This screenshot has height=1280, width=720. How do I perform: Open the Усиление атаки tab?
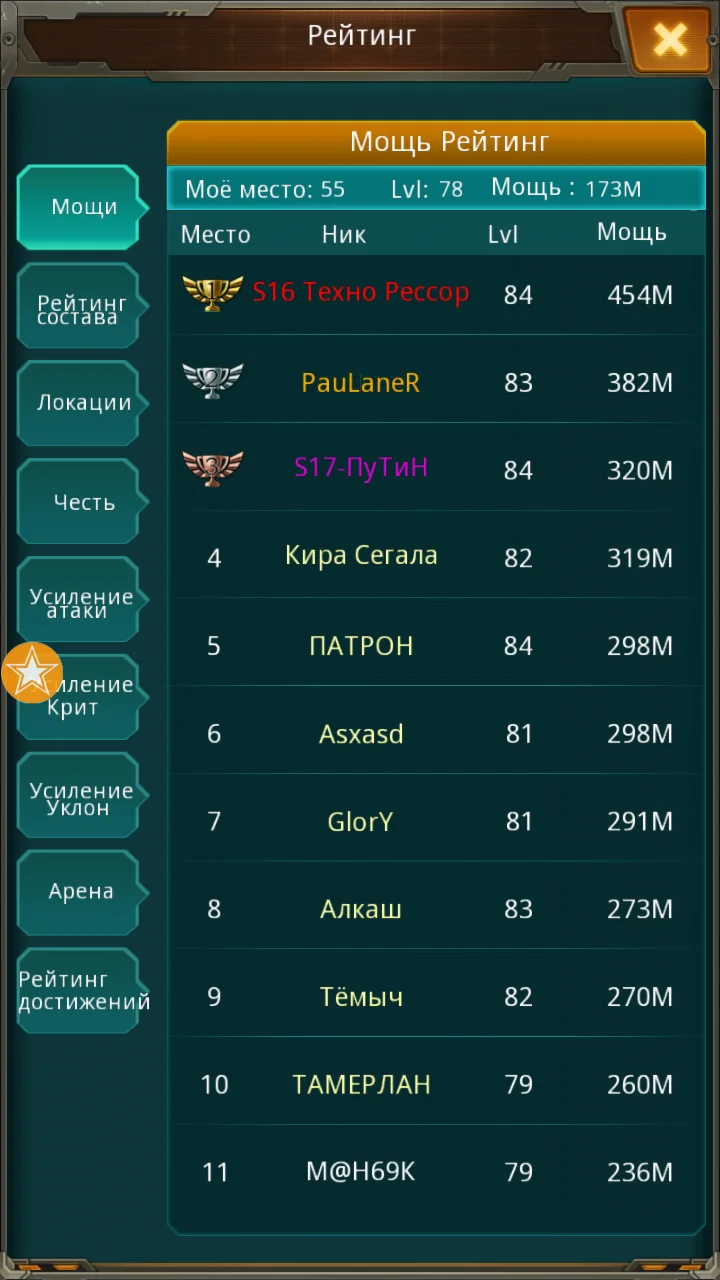[79, 601]
